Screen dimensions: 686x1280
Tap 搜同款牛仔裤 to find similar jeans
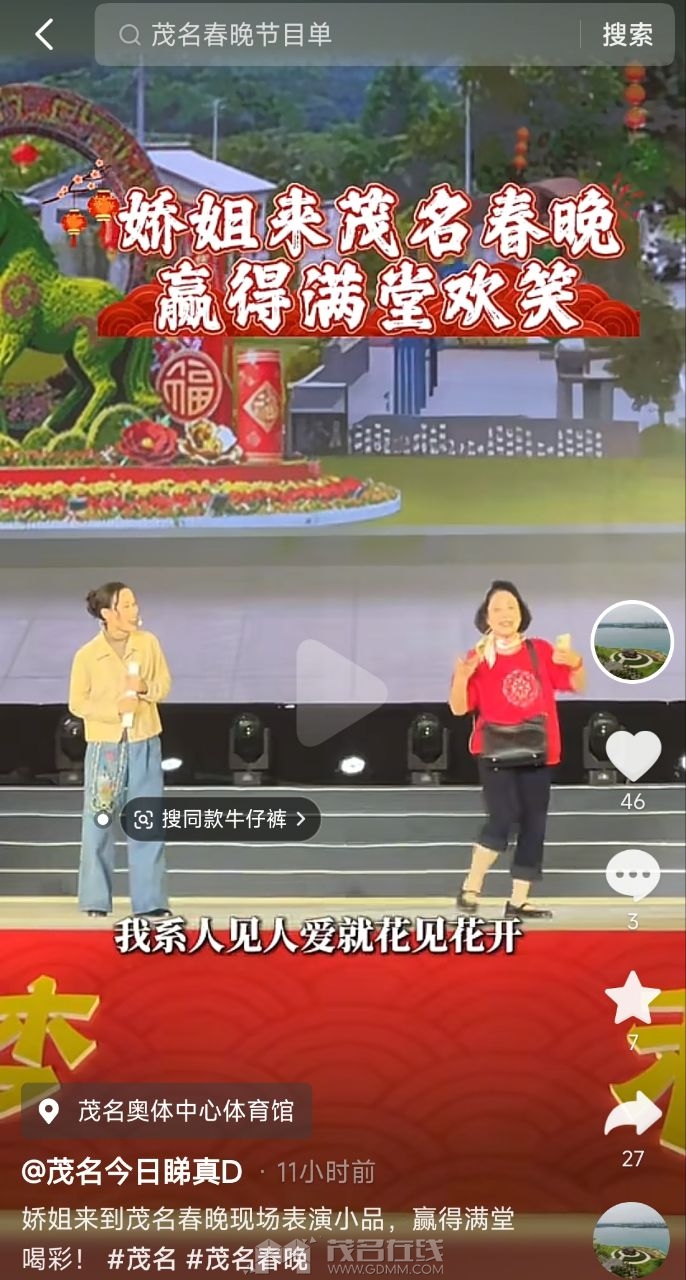click(x=222, y=819)
